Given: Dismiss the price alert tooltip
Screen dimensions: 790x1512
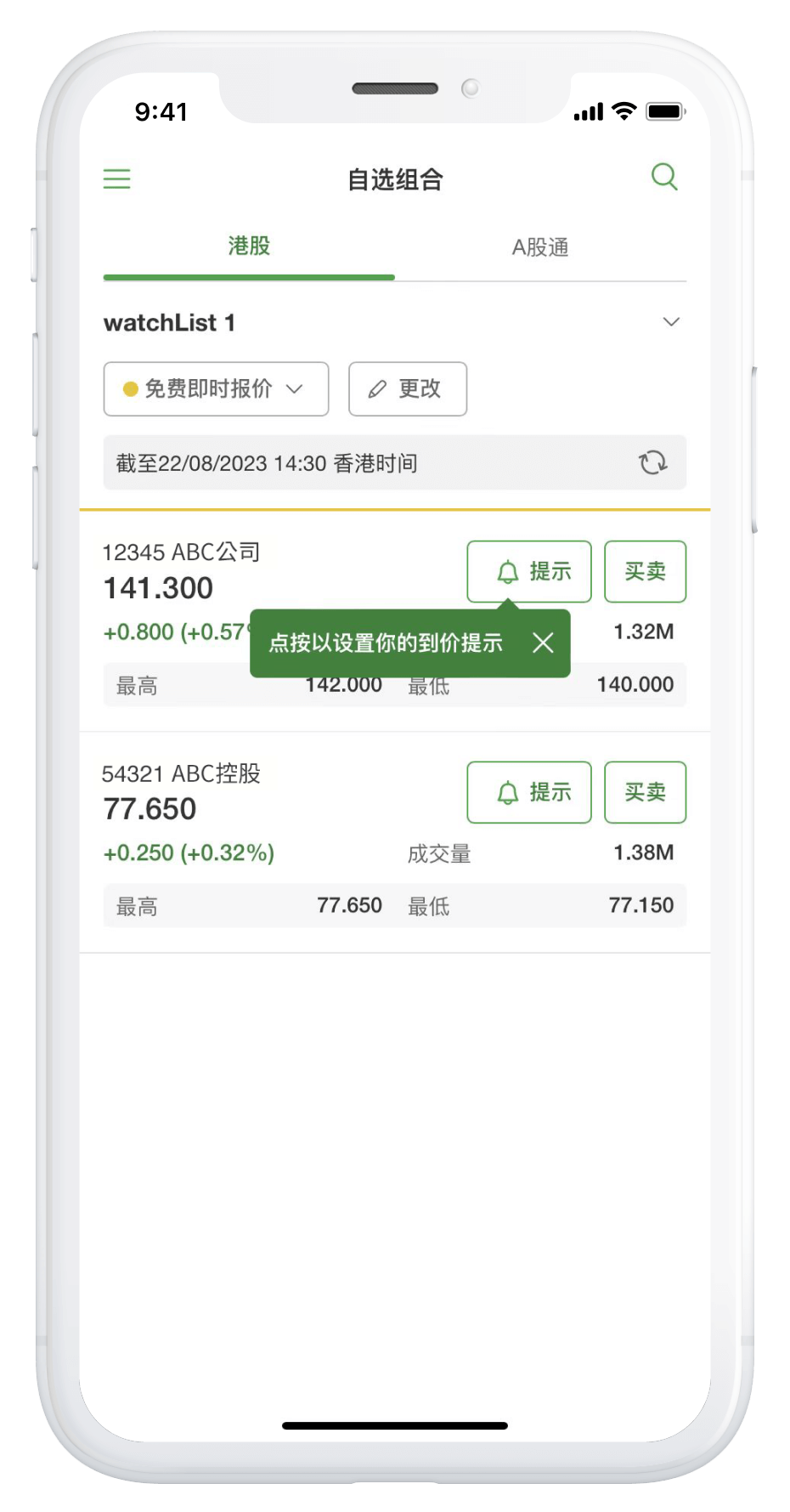Looking at the screenshot, I should tap(543, 643).
